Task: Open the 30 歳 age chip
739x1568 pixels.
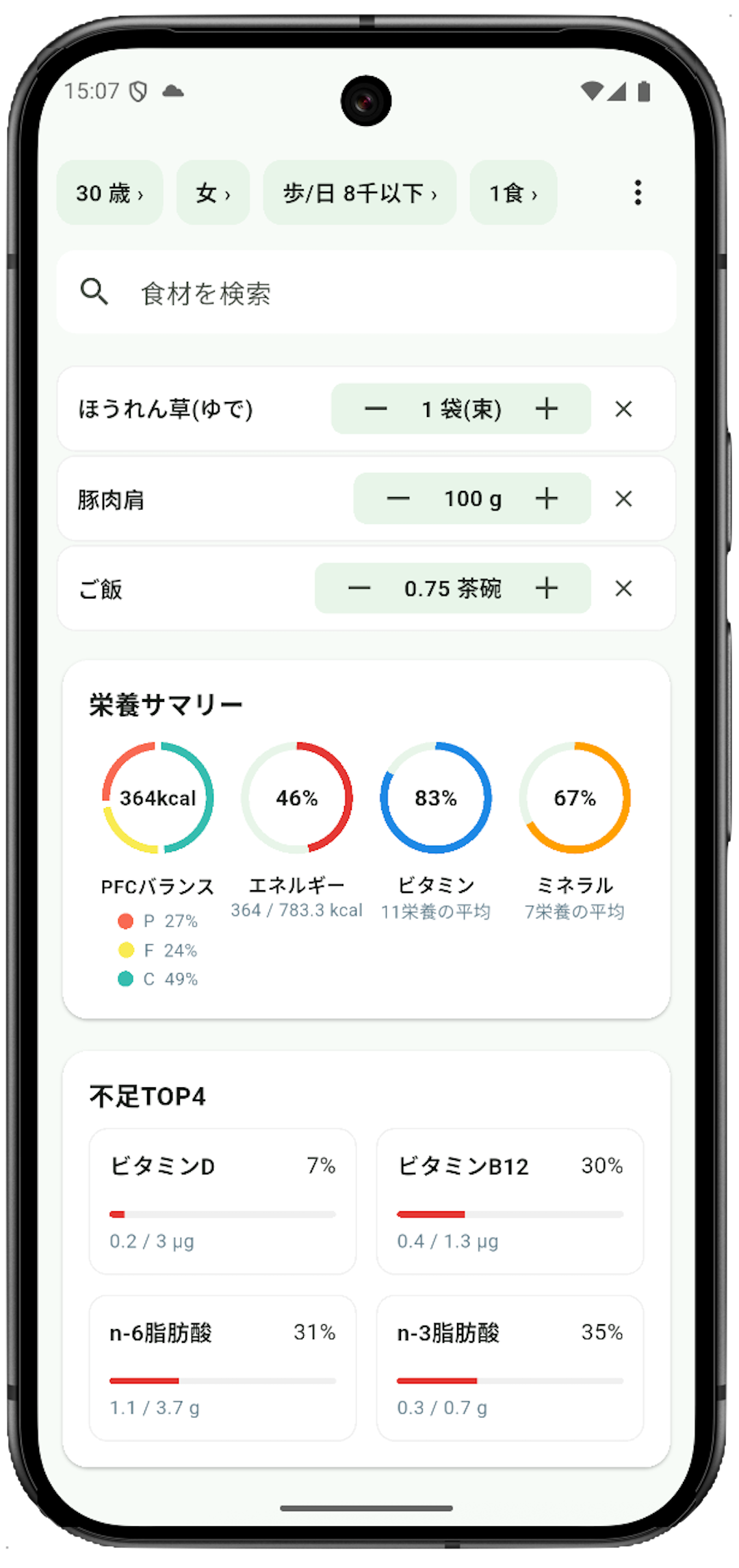Action: click(x=109, y=193)
